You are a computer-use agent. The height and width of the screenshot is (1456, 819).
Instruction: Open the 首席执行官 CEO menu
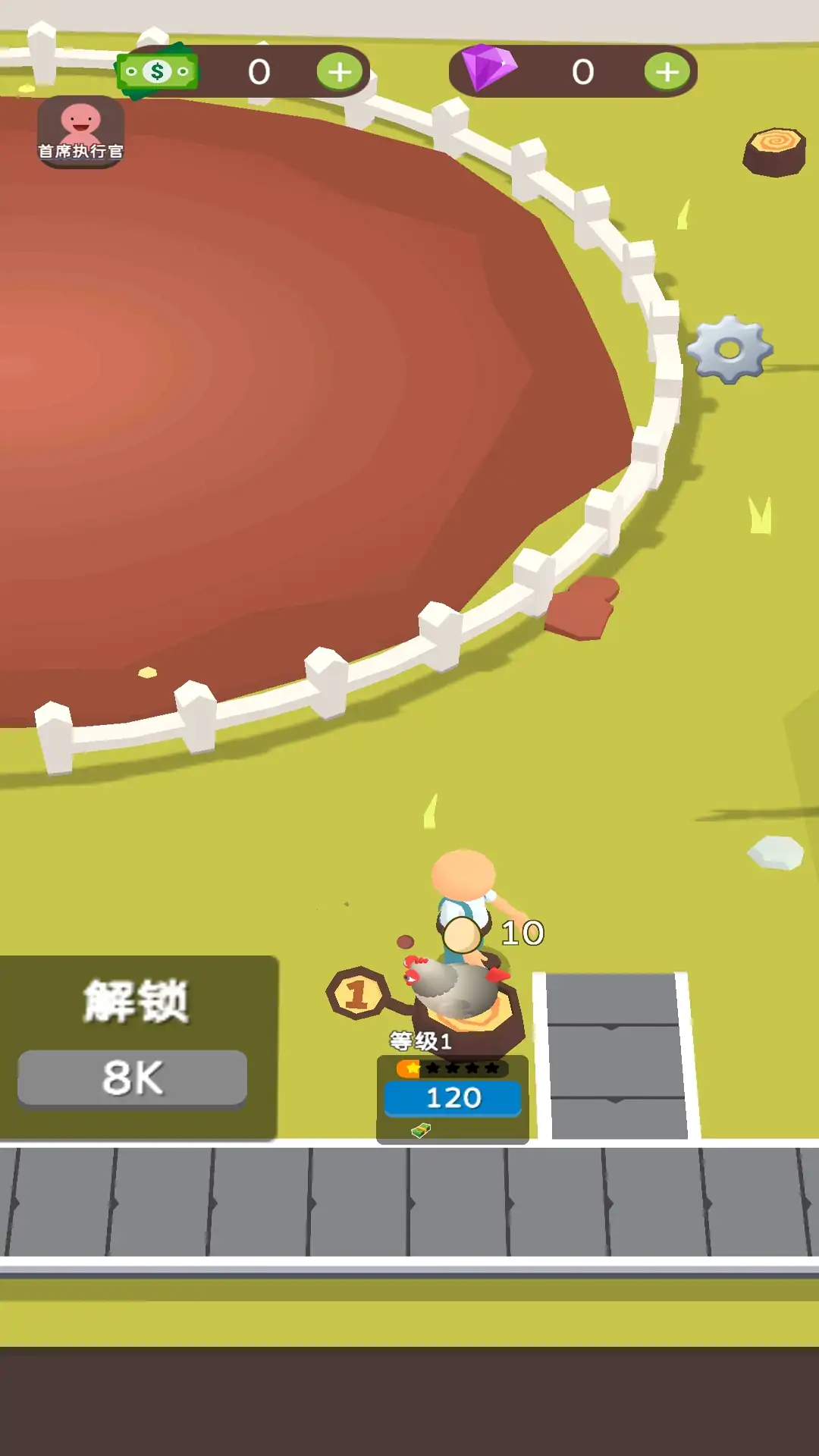[81, 131]
